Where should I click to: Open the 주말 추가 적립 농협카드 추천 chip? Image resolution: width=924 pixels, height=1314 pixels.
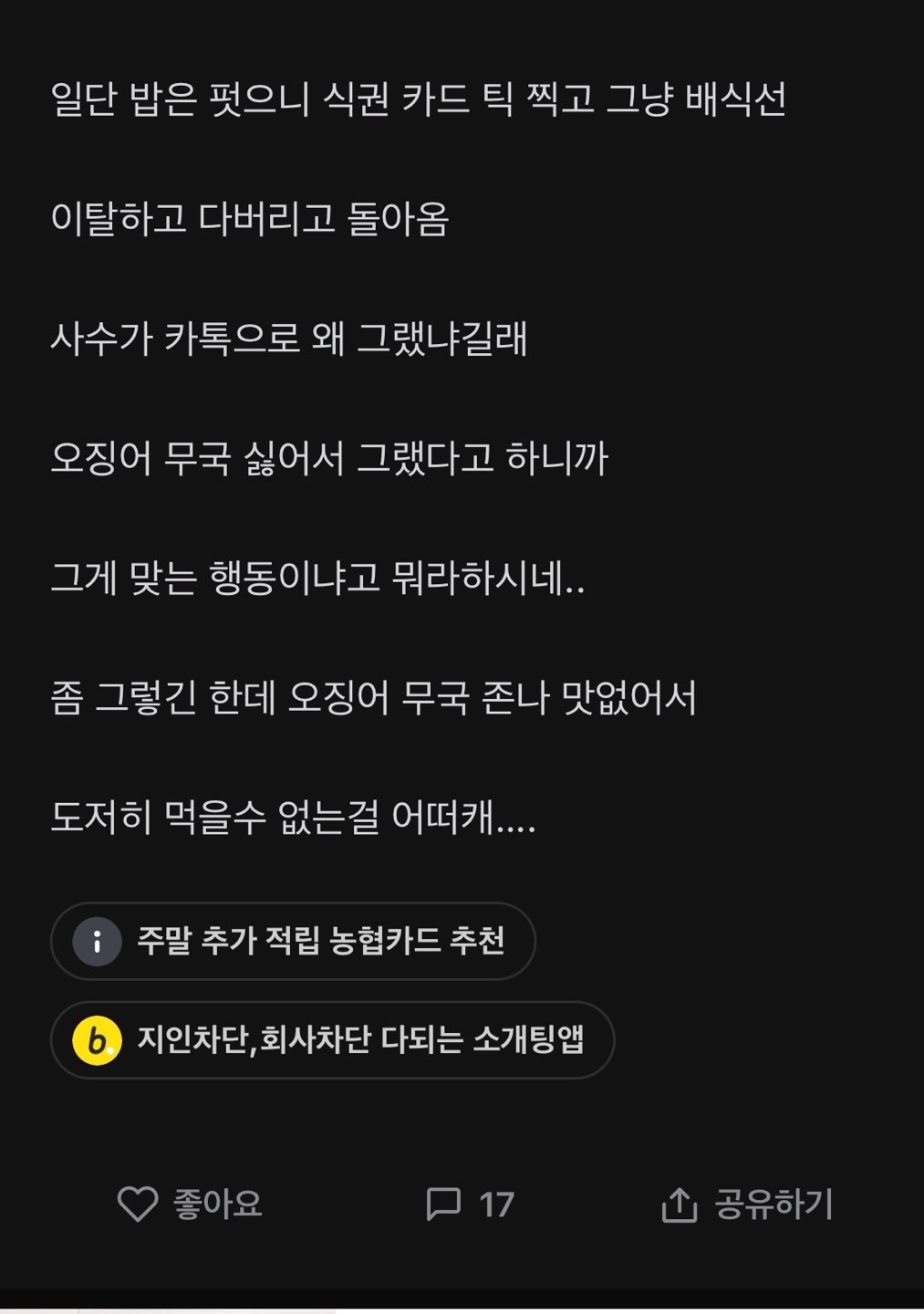click(293, 941)
